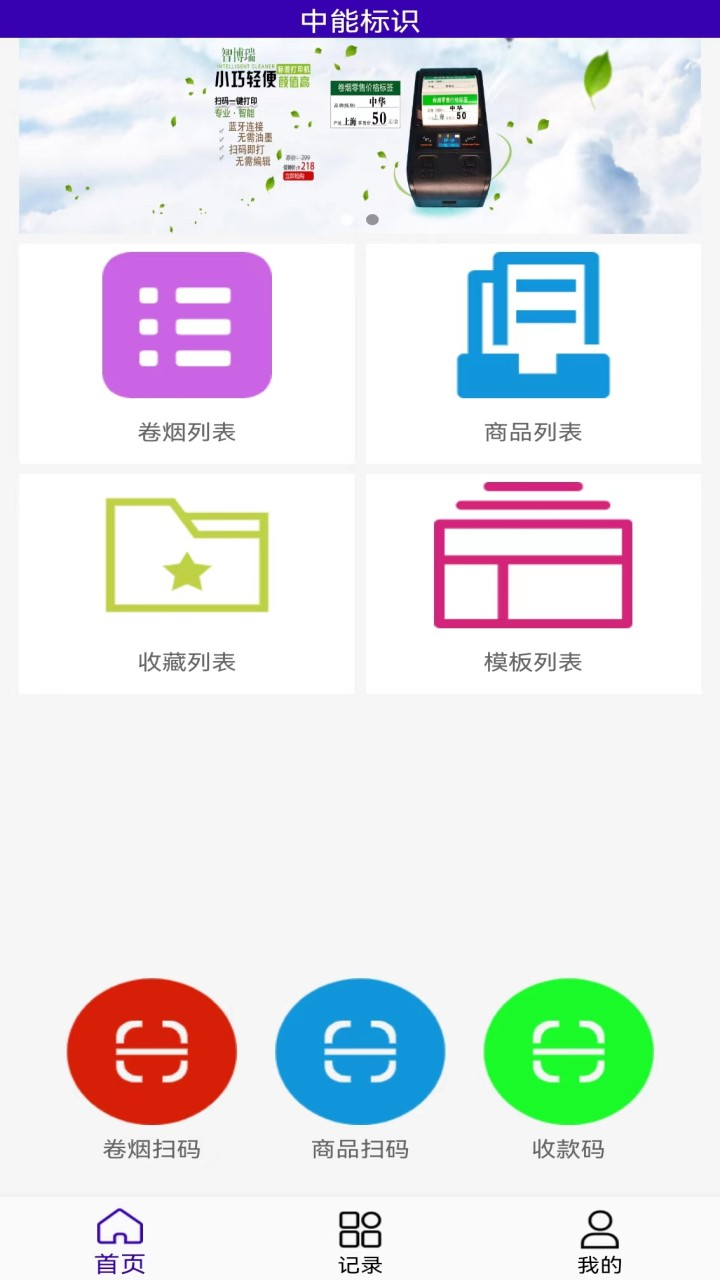
Task: Select the first carousel indicator dot
Action: (x=348, y=219)
